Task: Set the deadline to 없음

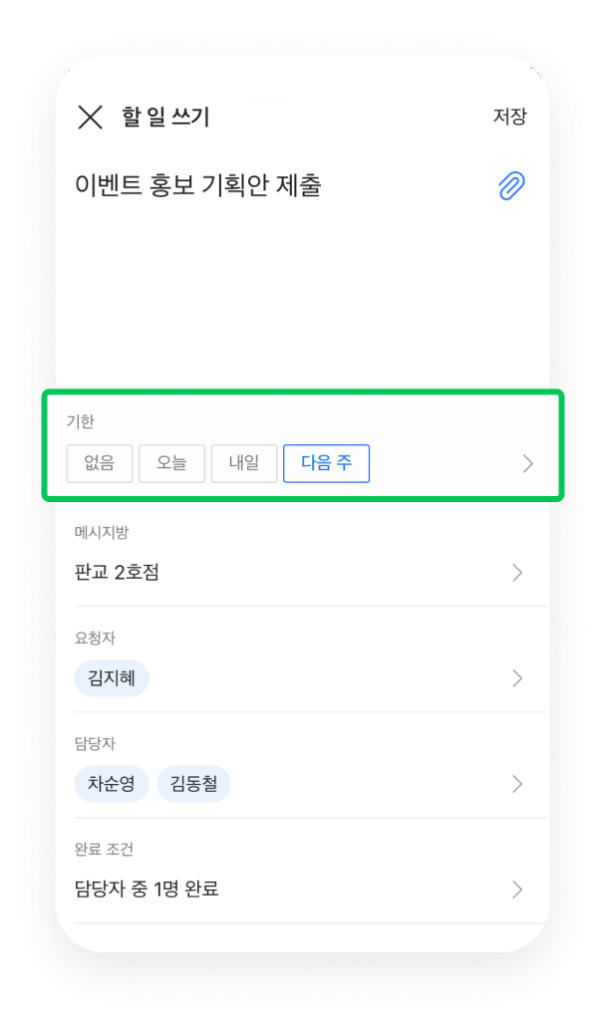Action: 99,464
